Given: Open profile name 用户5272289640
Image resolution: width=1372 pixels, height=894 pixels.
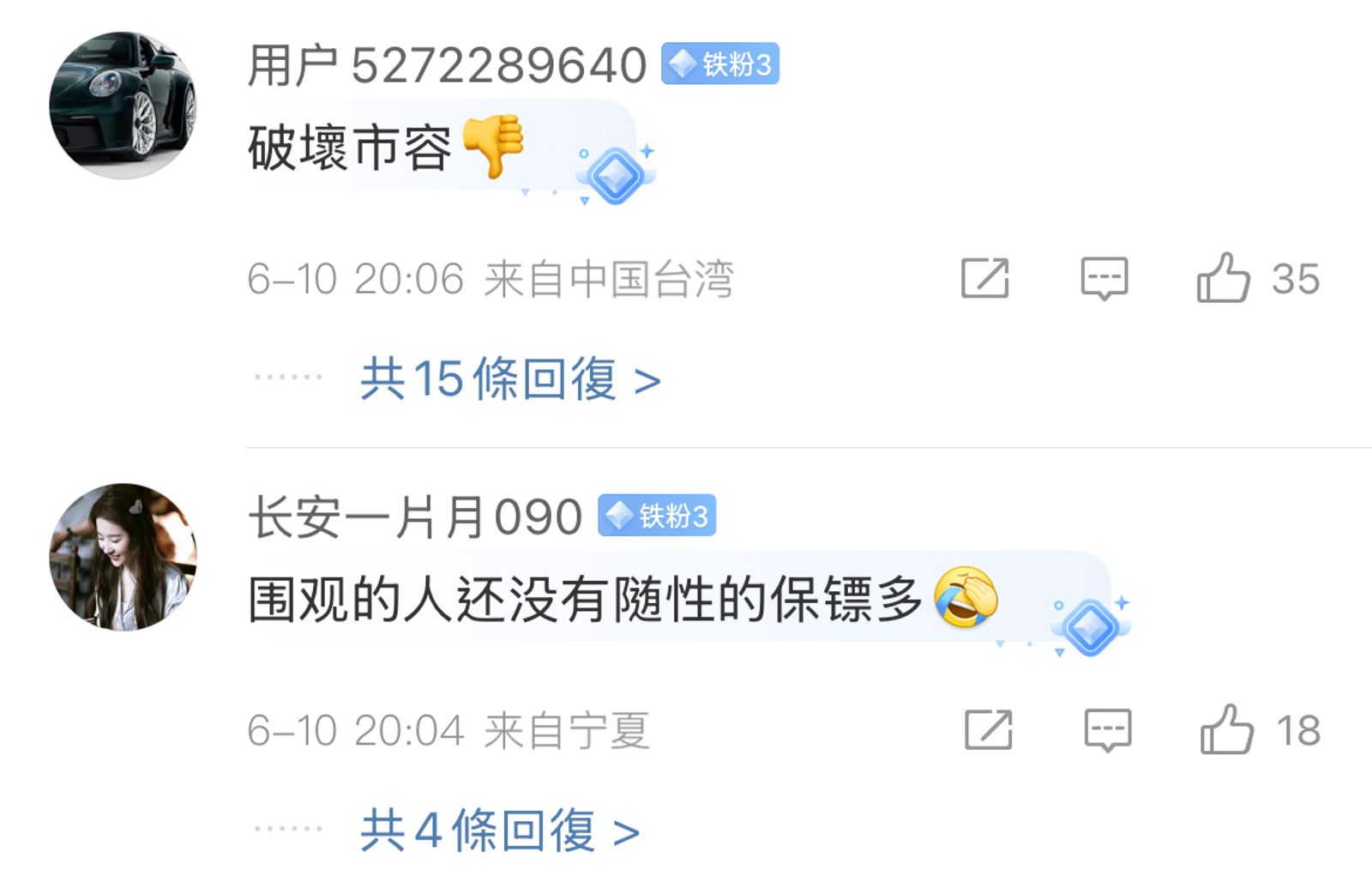Looking at the screenshot, I should 447,65.
